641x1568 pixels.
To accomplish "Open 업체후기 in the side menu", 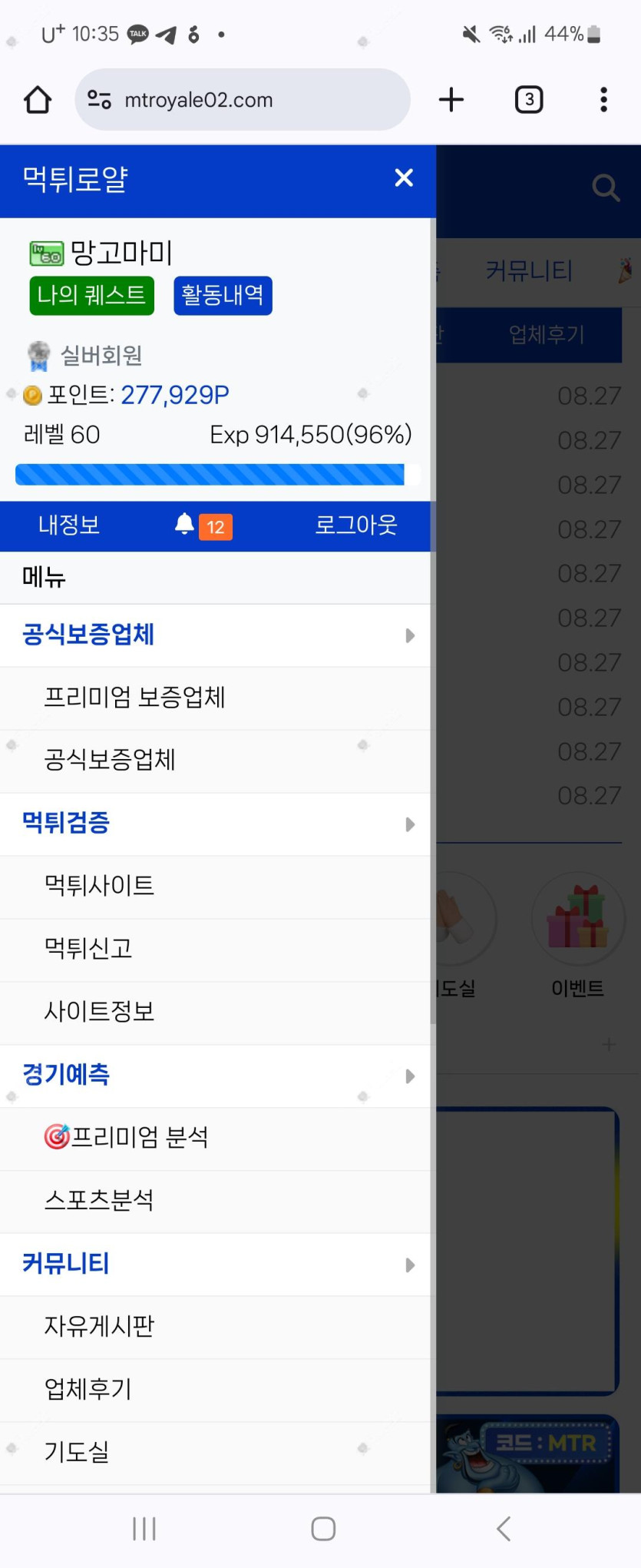I will tap(88, 1390).
